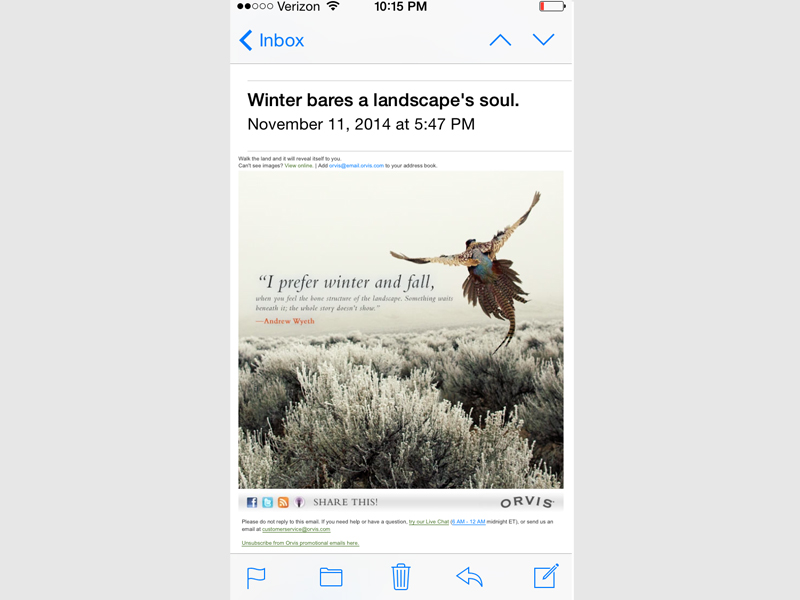Image resolution: width=800 pixels, height=600 pixels.
Task: Open the orange RSS feed icon
Action: point(283,502)
